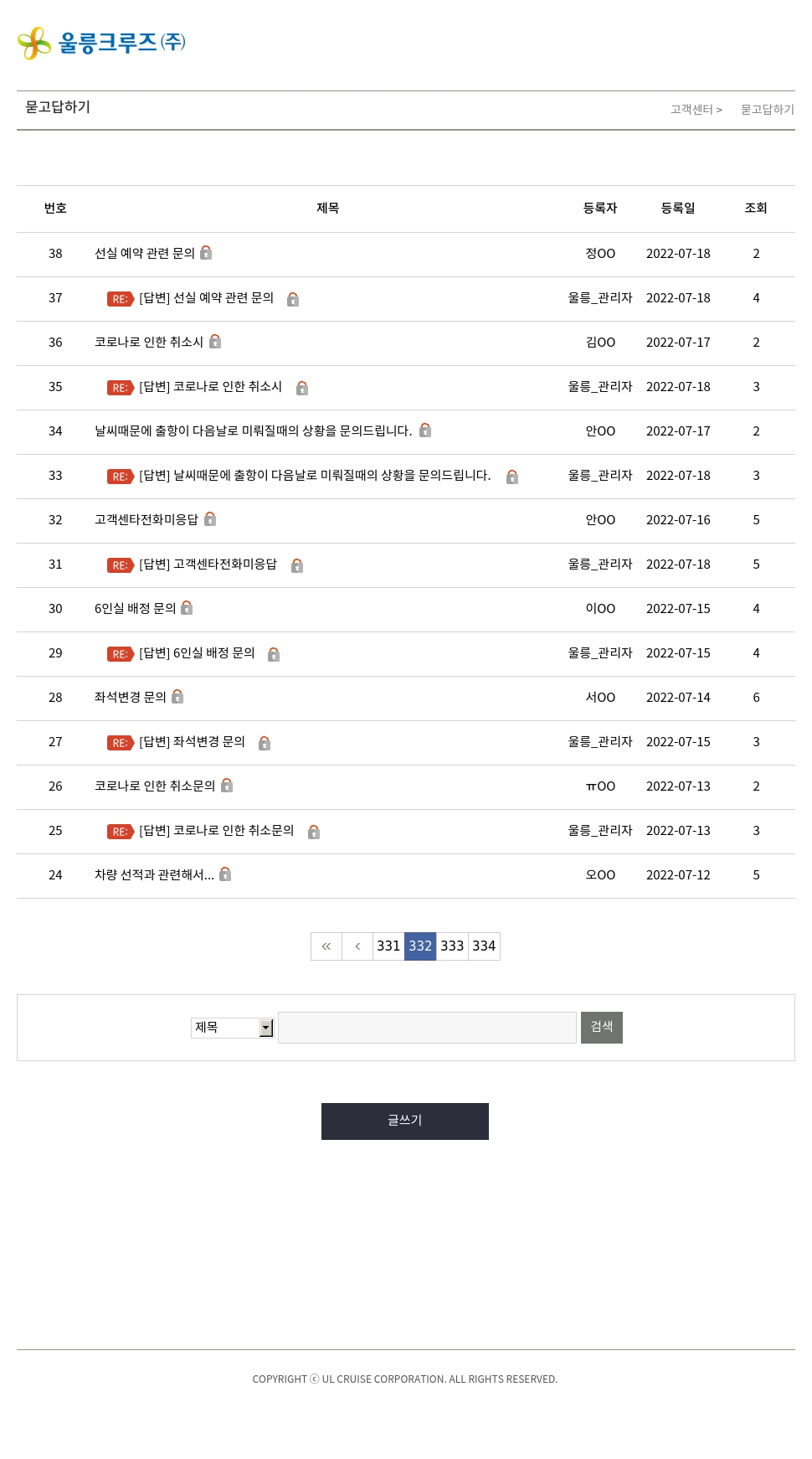Open post 26 코로나로 인한 취소문의
The height and width of the screenshot is (1459, 812).
pyautogui.click(x=154, y=786)
